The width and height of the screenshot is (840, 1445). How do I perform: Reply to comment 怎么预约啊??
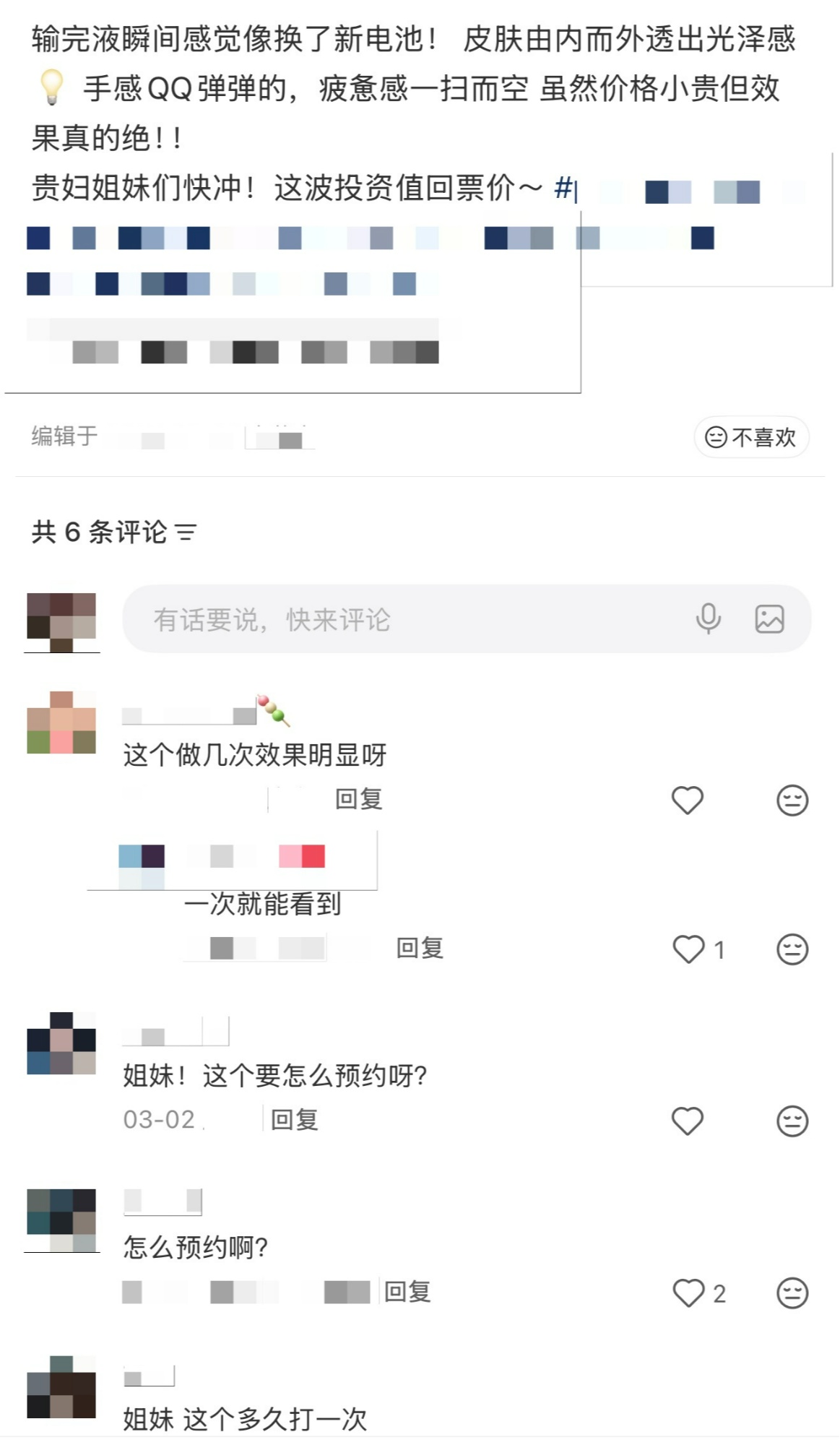[x=407, y=1292]
